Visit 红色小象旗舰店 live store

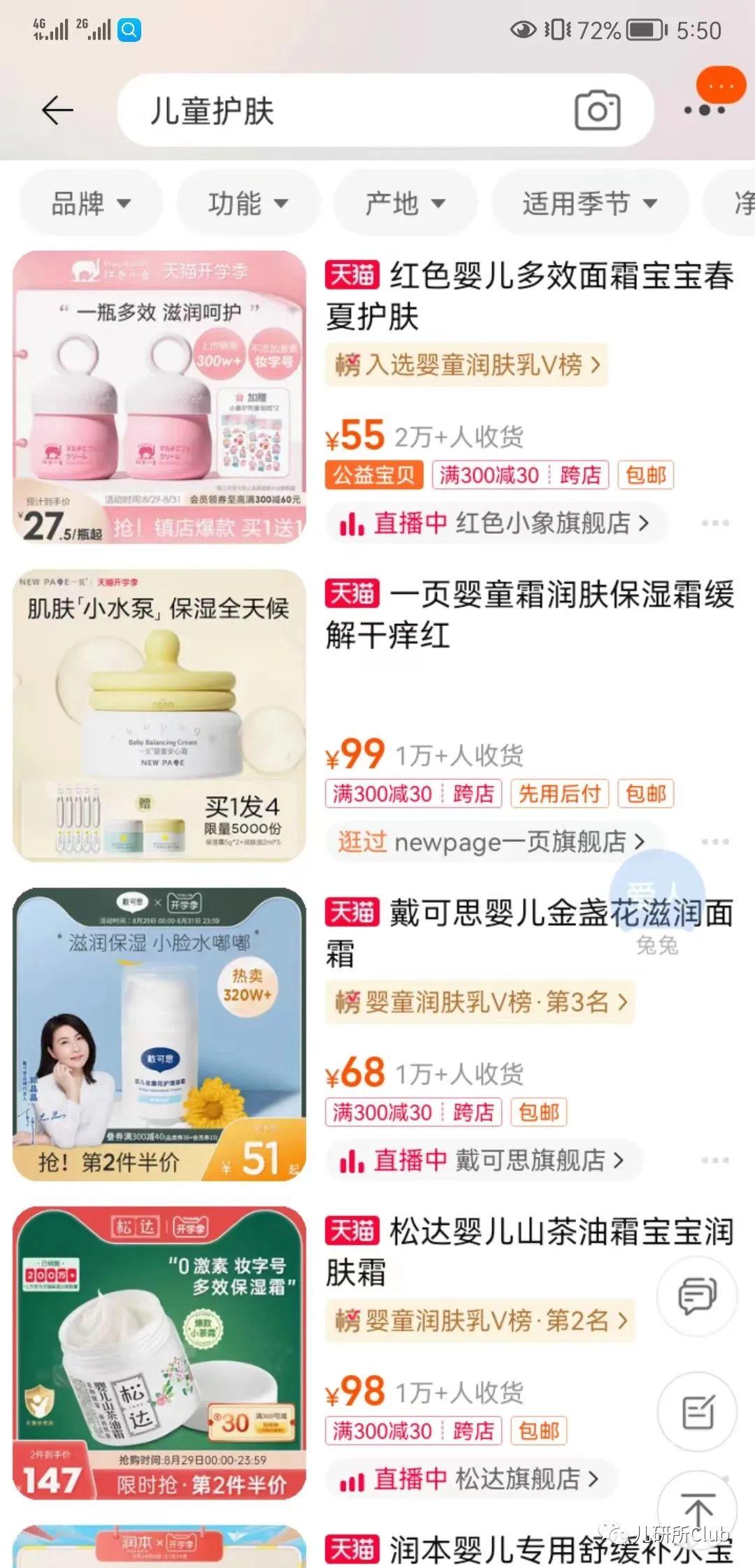(495, 523)
